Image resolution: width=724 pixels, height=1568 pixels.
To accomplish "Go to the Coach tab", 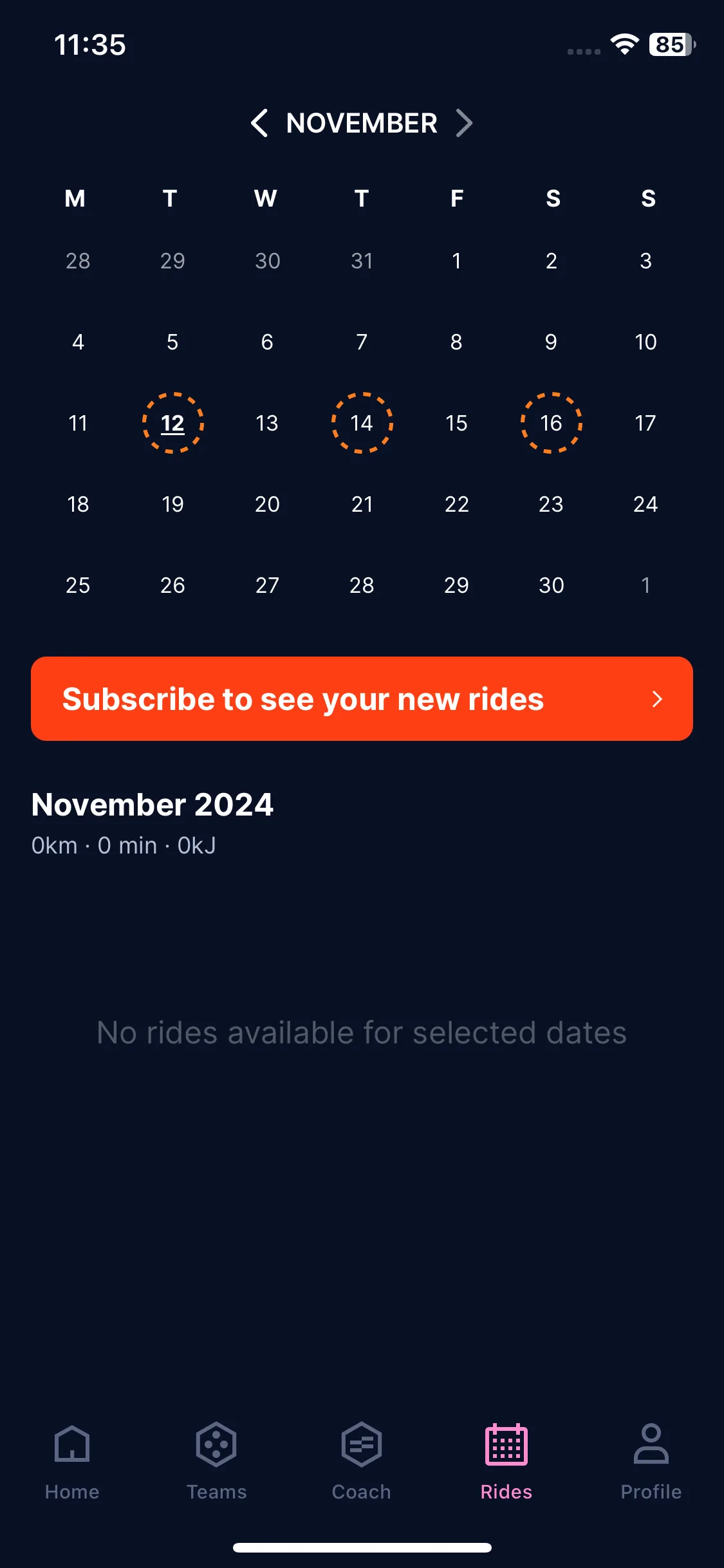I will point(361,1459).
